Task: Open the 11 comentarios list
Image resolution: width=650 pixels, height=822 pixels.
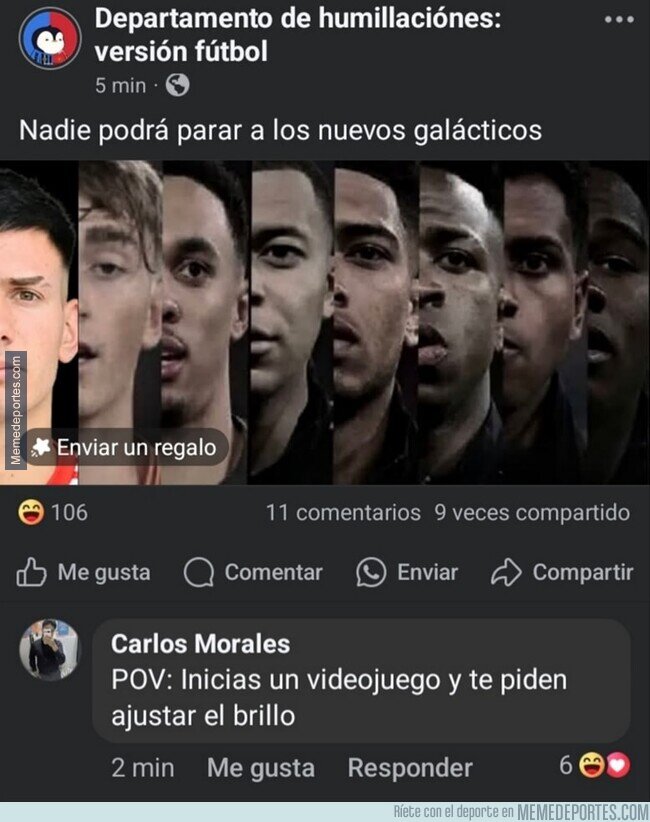Action: click(343, 513)
